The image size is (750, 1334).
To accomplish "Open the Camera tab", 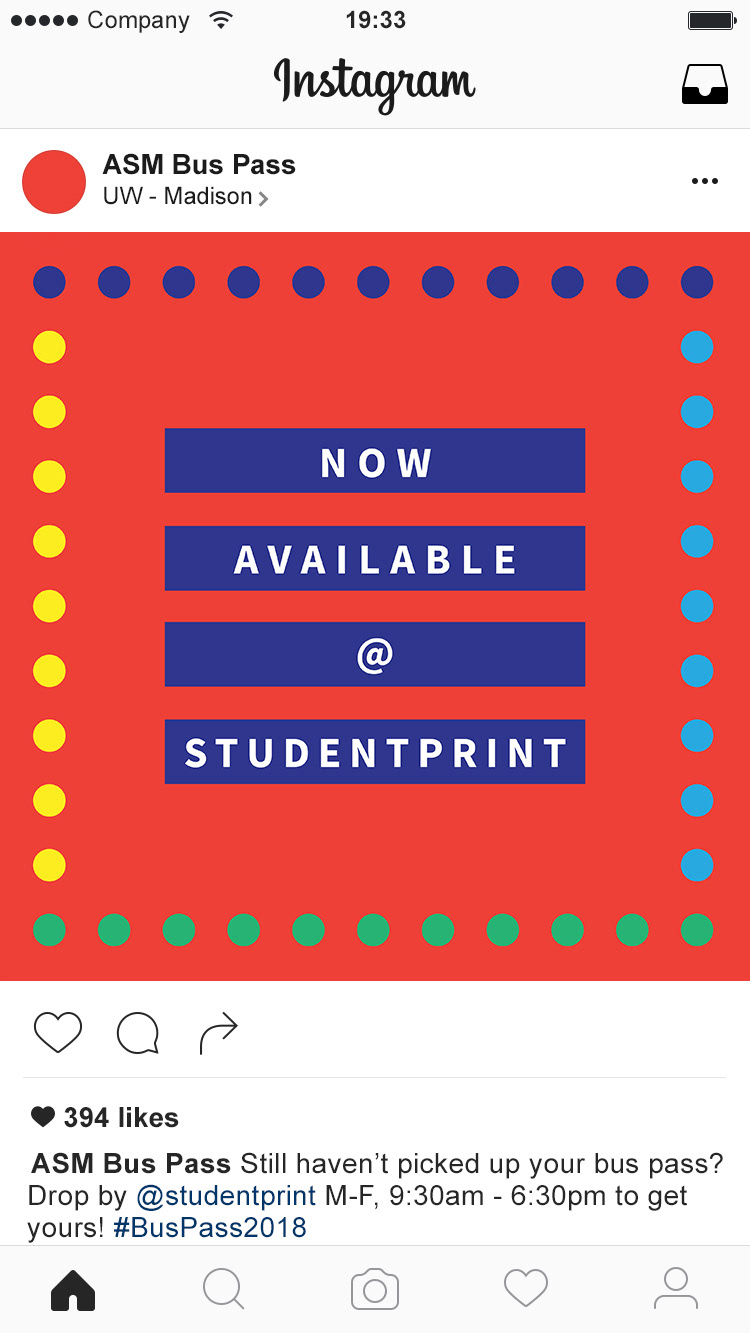I will (x=375, y=1289).
